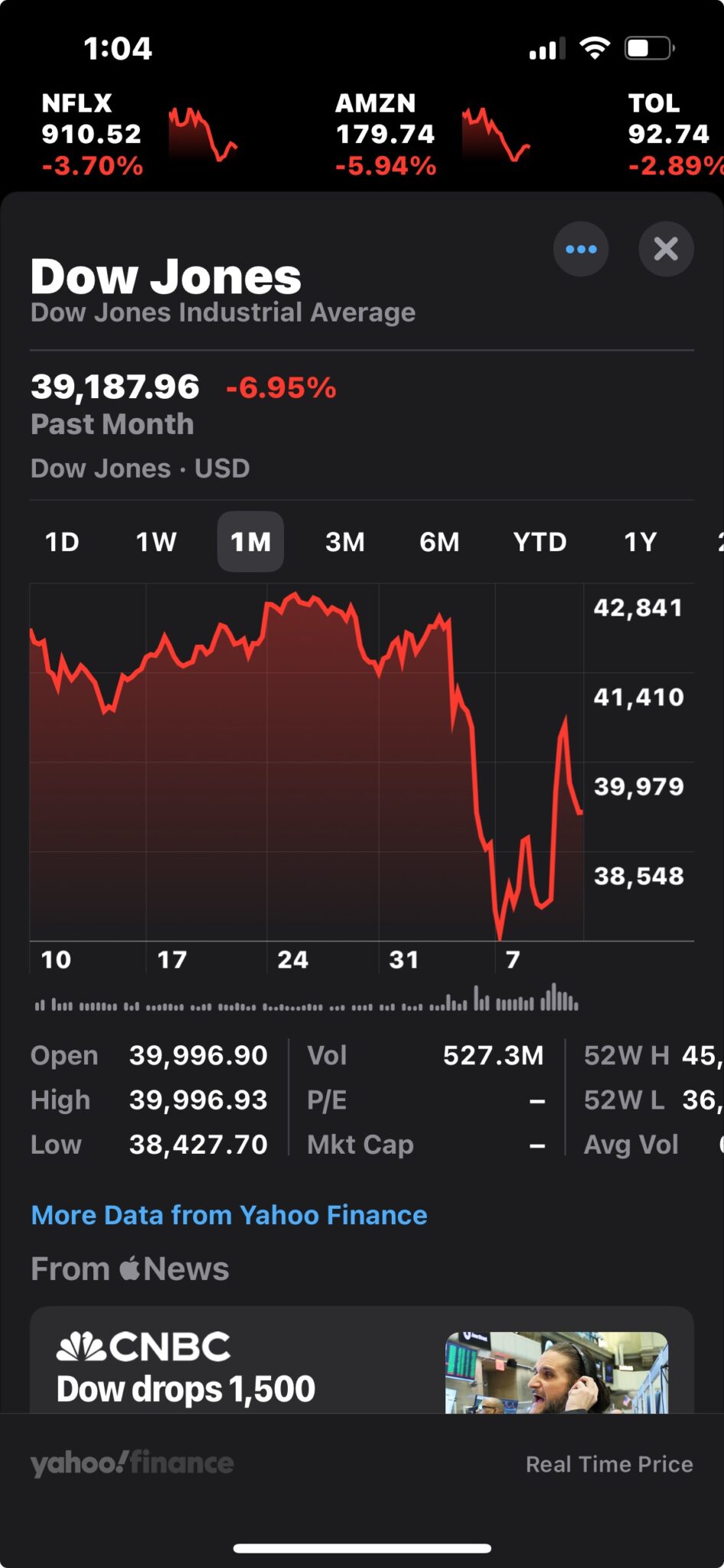Open More Data from Yahoo Finance
This screenshot has height=1568, width=724.
click(x=228, y=1214)
